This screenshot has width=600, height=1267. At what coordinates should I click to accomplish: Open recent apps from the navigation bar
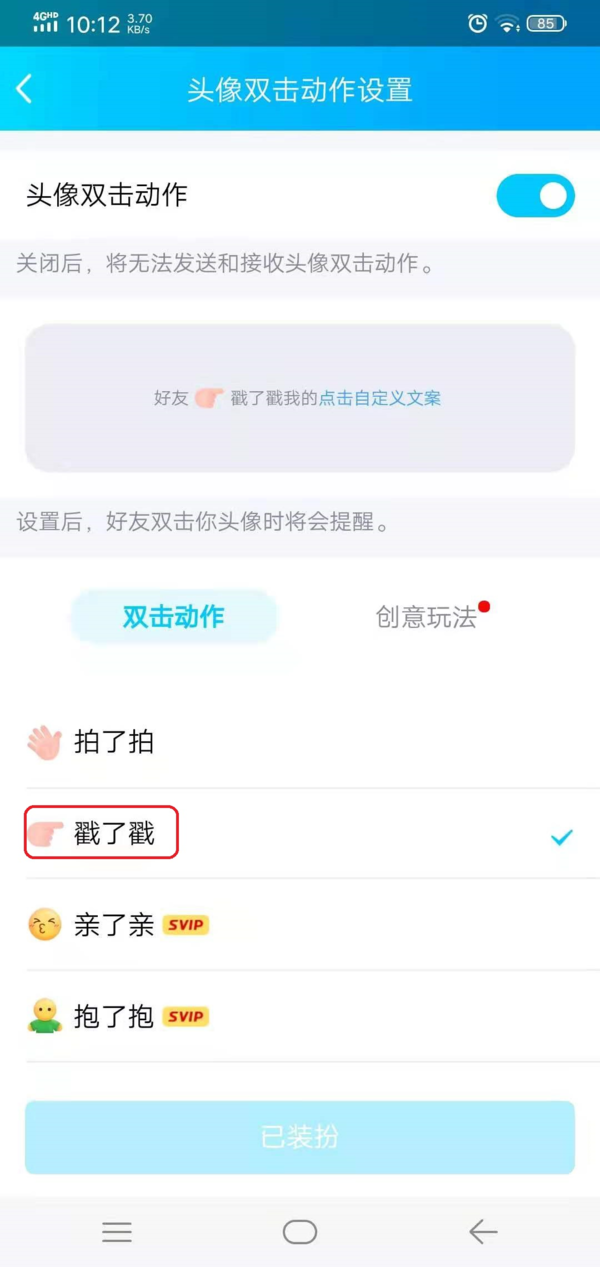pyautogui.click(x=117, y=1232)
